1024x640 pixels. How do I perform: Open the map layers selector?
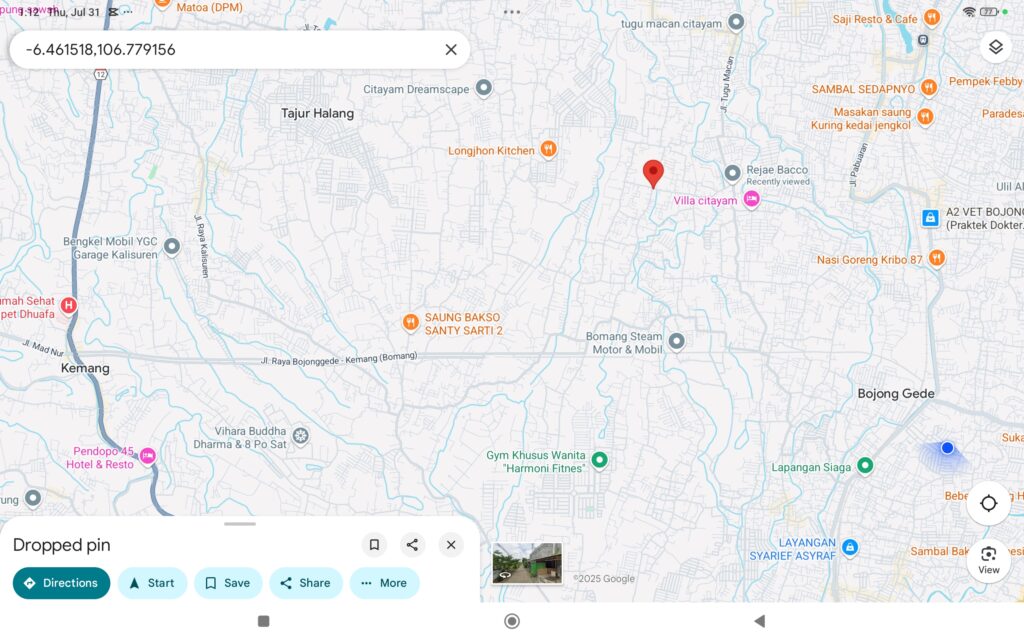pos(994,47)
